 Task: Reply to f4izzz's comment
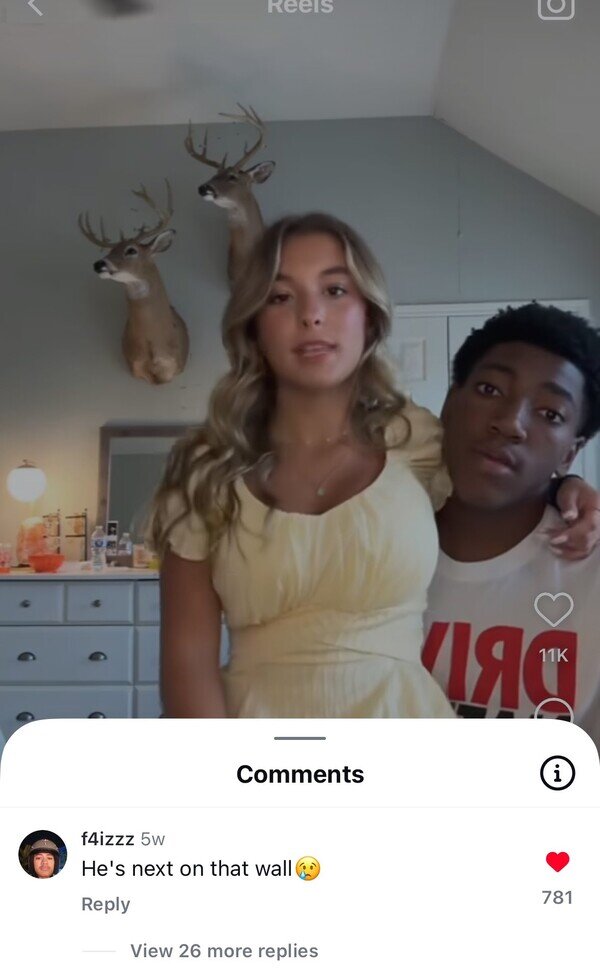tap(105, 904)
